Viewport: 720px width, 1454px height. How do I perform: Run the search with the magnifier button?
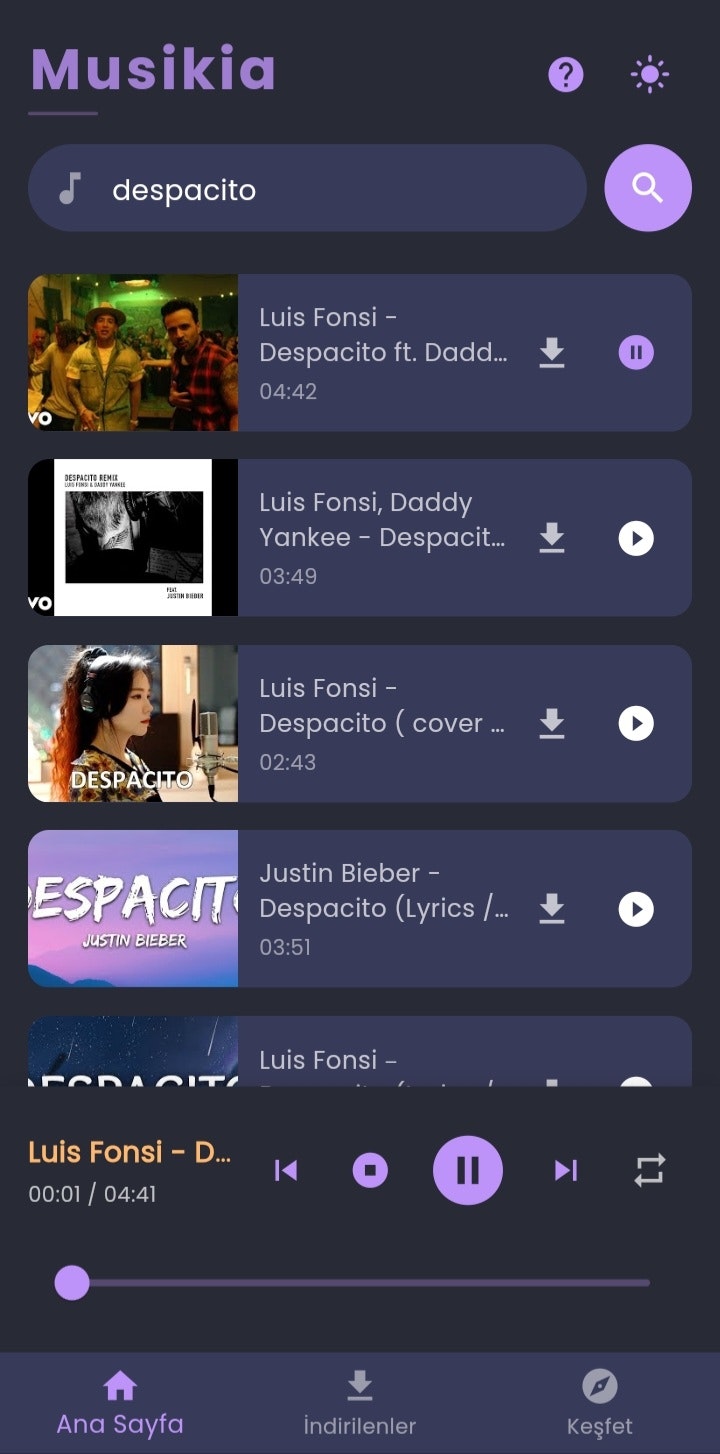pyautogui.click(x=648, y=188)
